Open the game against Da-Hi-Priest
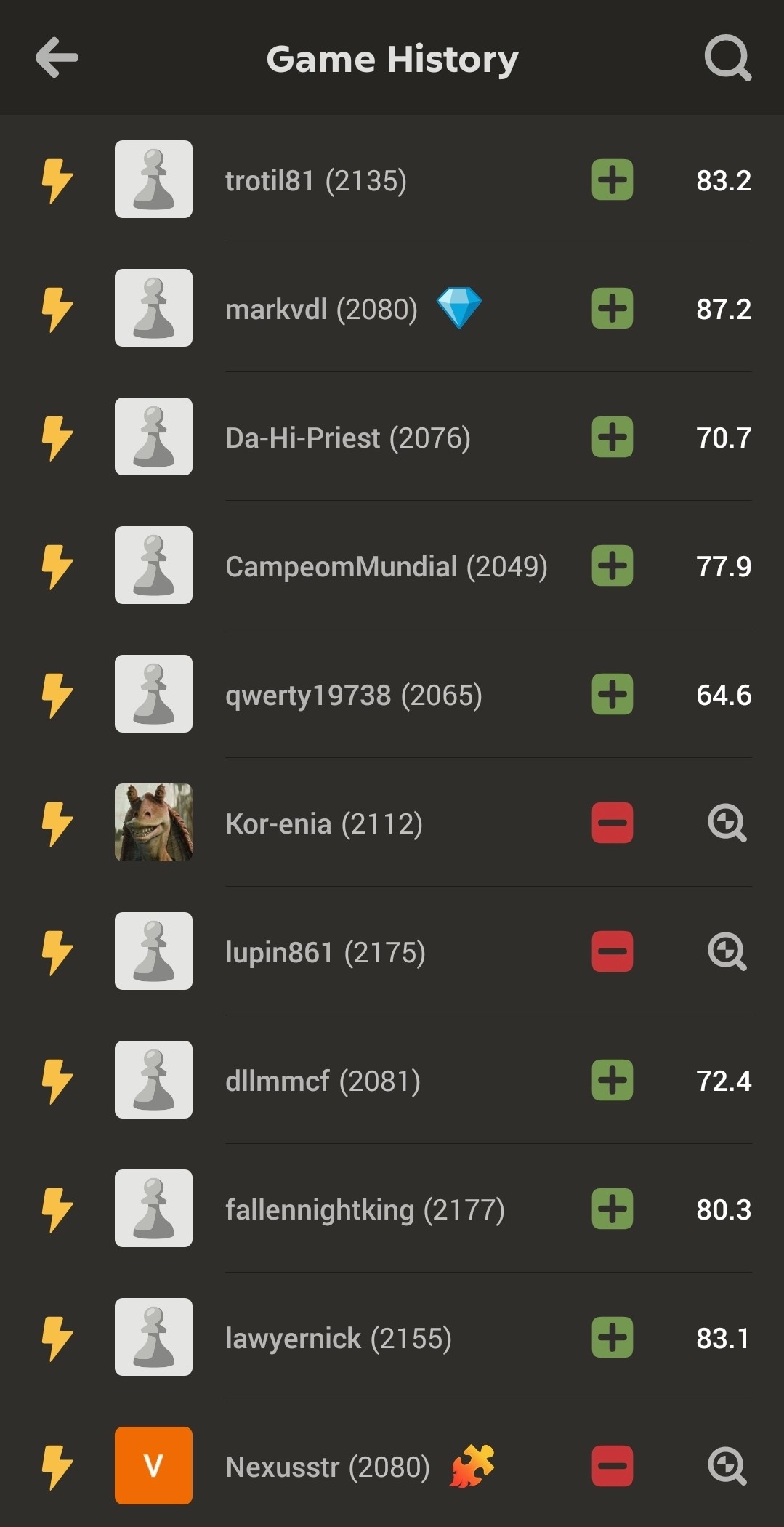This screenshot has height=1527, width=784. click(x=392, y=437)
